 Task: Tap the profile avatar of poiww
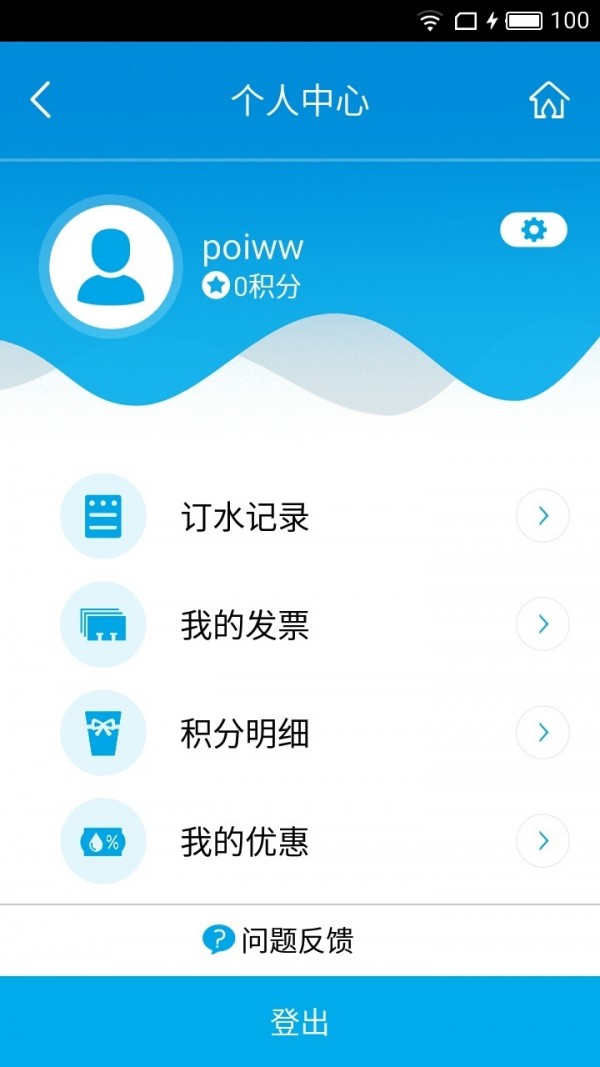(111, 267)
